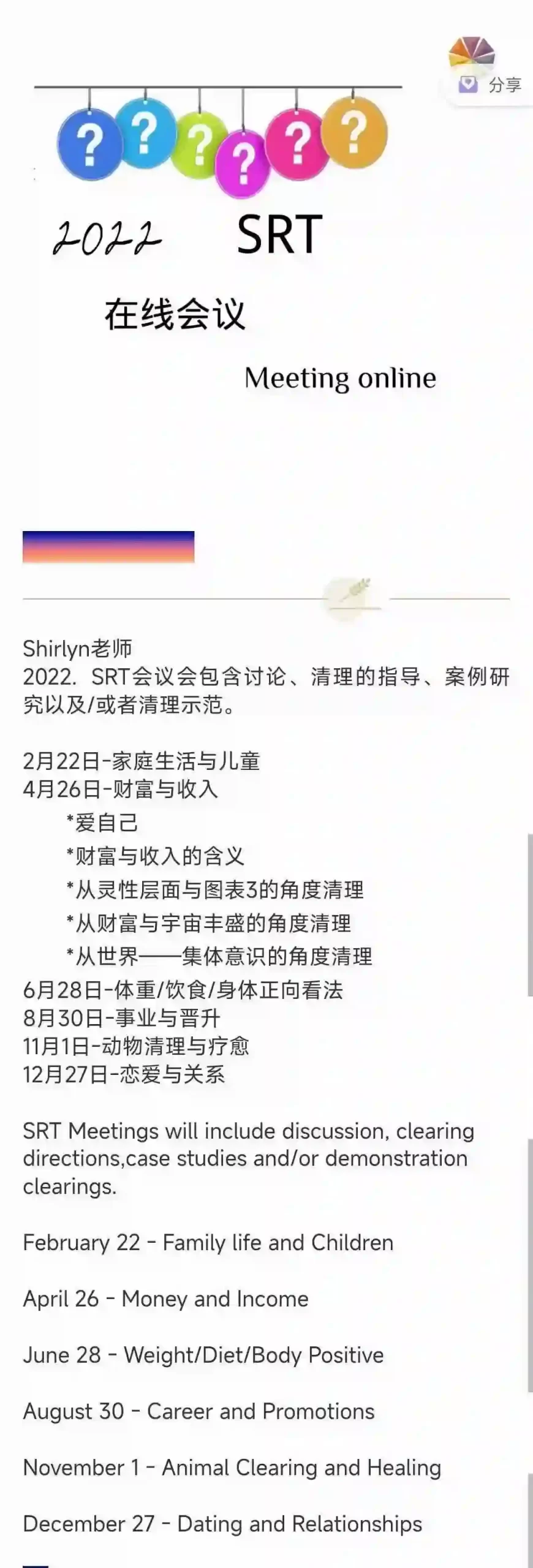
Task: Tap the 分享 share button
Action: [x=490, y=85]
